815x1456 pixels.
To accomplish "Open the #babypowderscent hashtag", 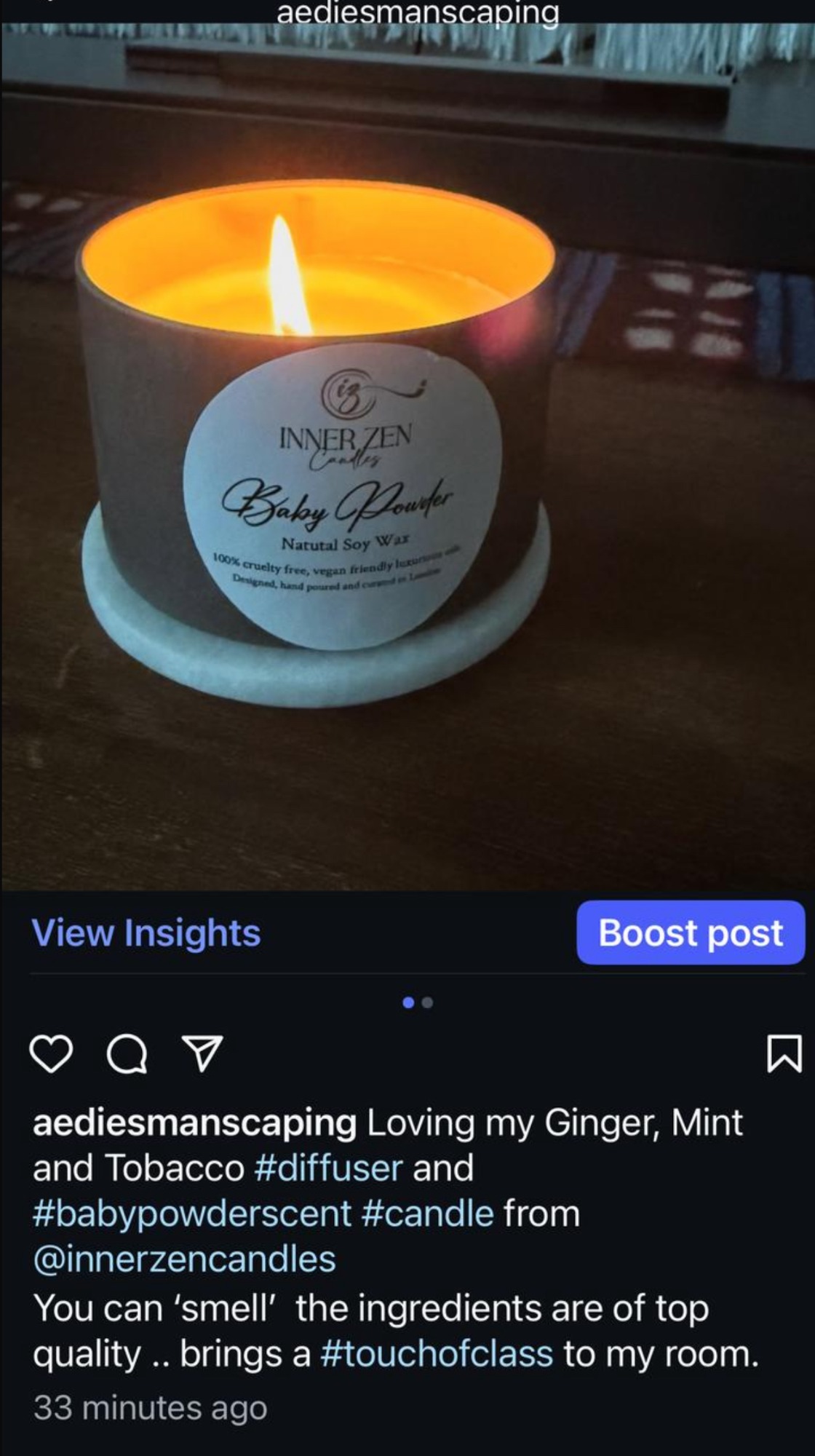I will pyautogui.click(x=192, y=1214).
